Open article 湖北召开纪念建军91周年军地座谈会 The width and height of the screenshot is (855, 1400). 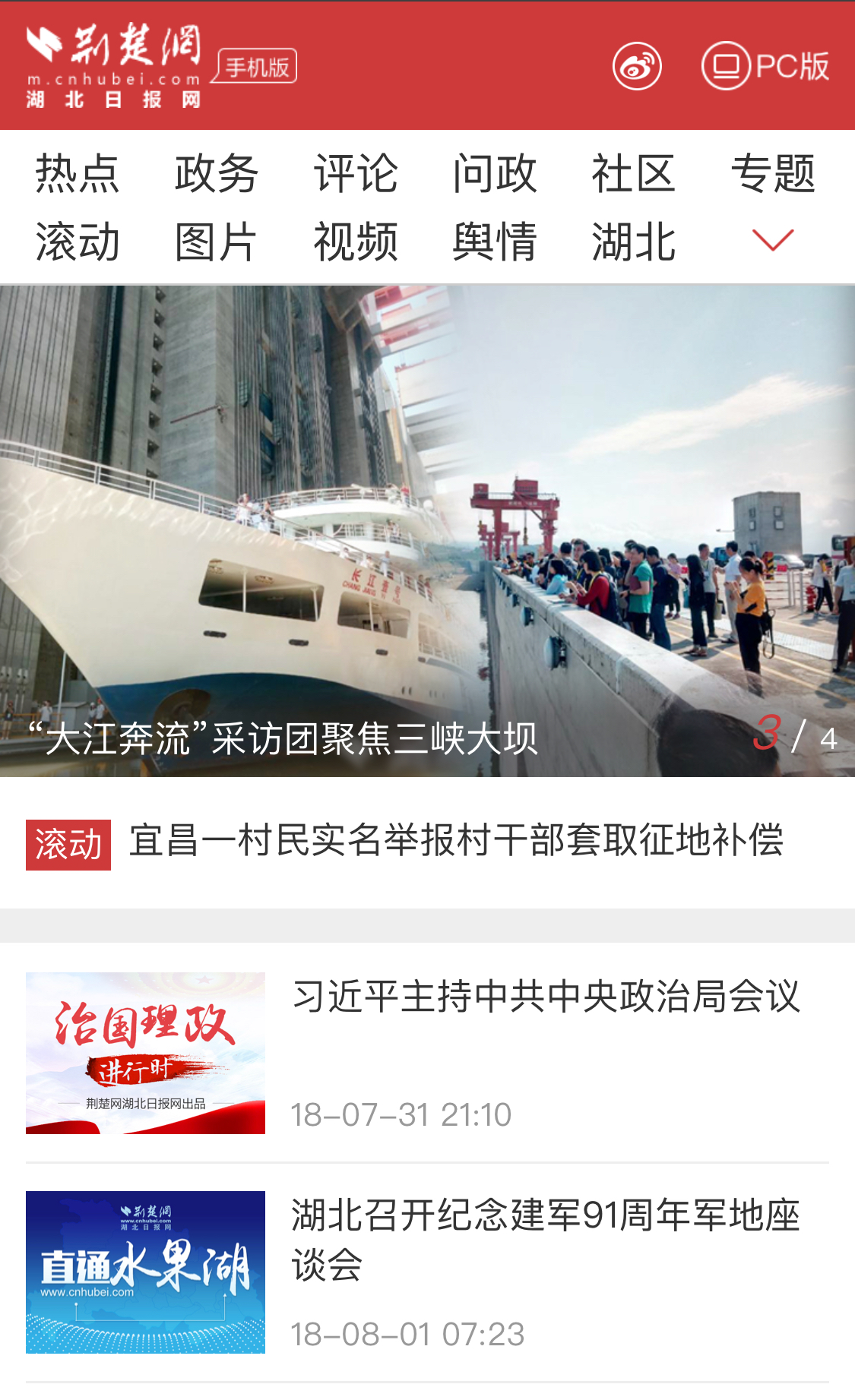(546, 1238)
